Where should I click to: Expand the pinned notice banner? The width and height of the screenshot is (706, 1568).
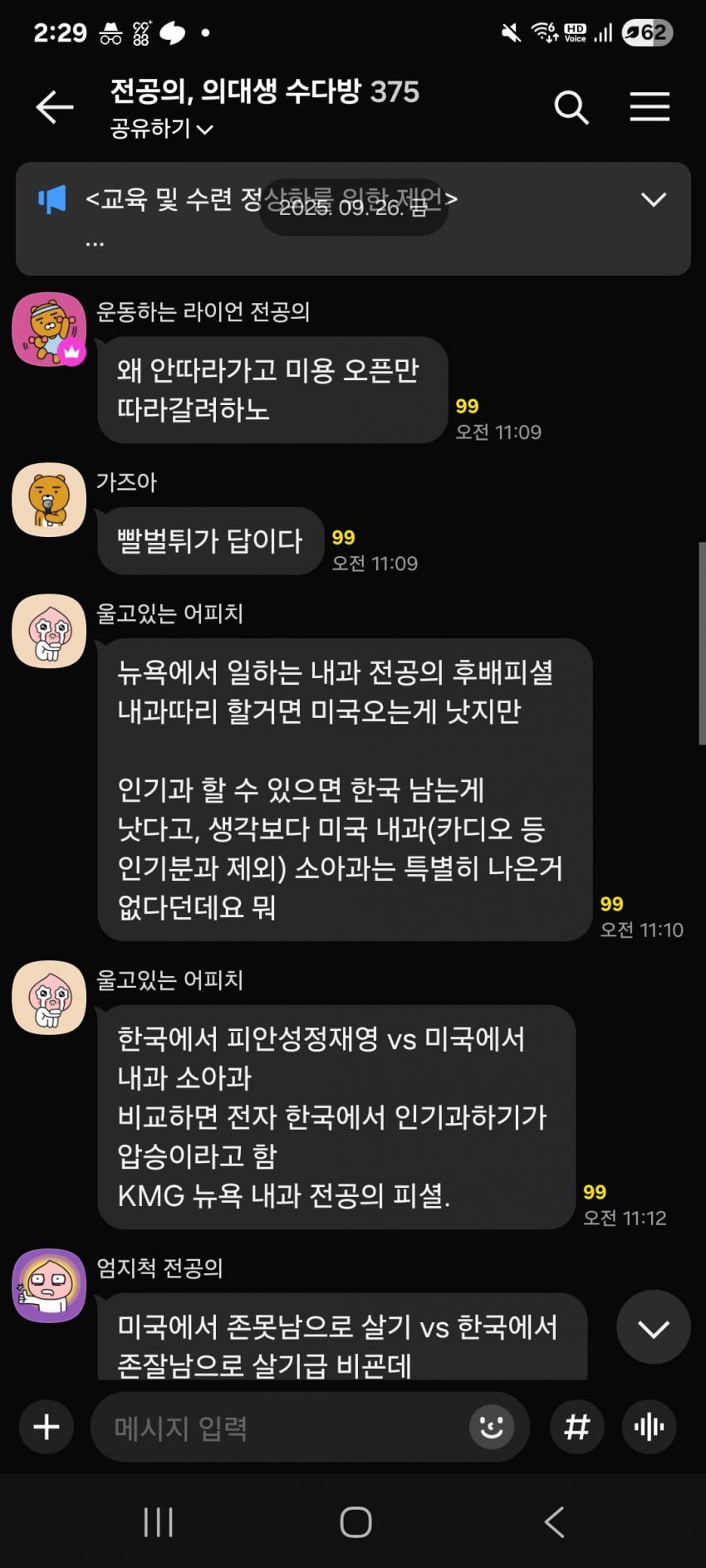pyautogui.click(x=654, y=200)
